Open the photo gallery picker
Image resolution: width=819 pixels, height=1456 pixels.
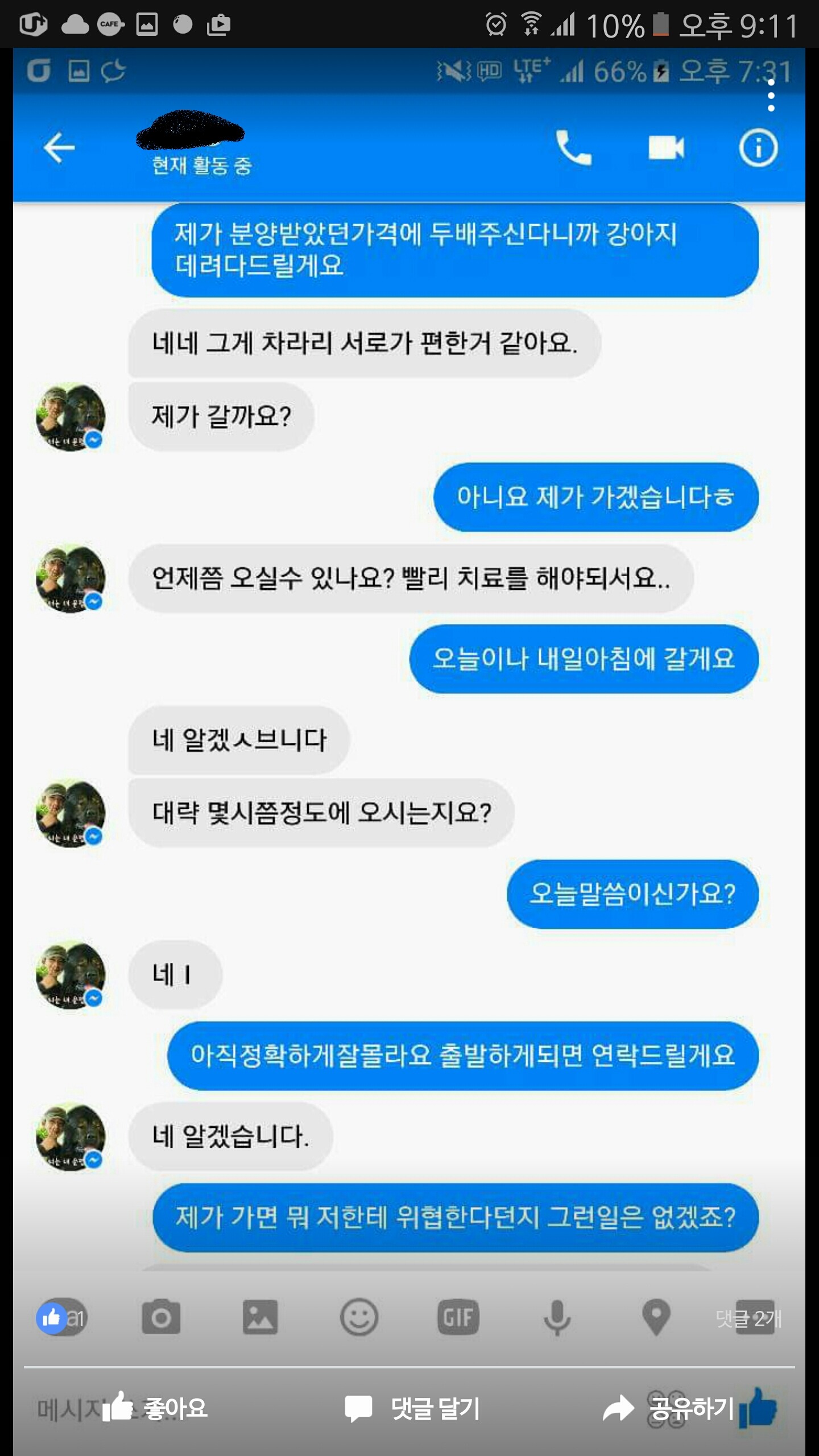(x=260, y=1316)
